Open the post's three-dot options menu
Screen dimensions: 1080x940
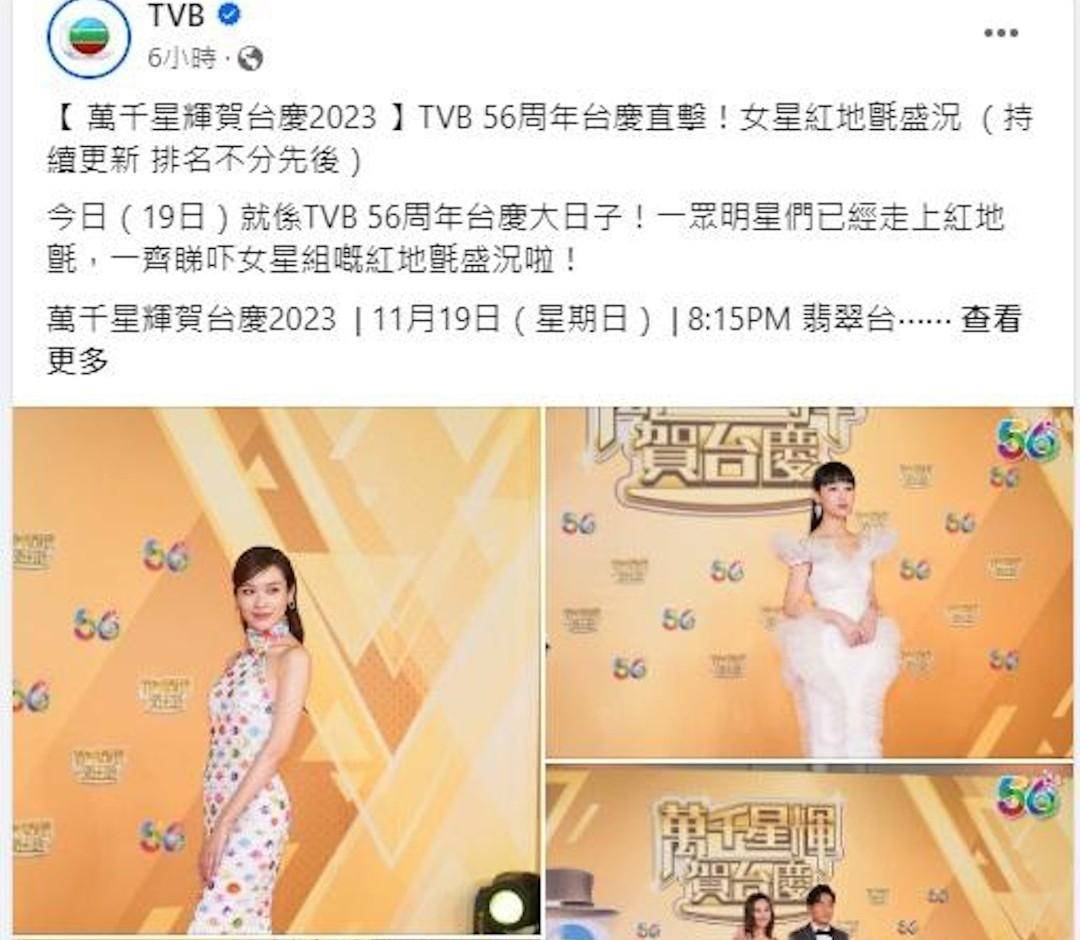point(1000,33)
